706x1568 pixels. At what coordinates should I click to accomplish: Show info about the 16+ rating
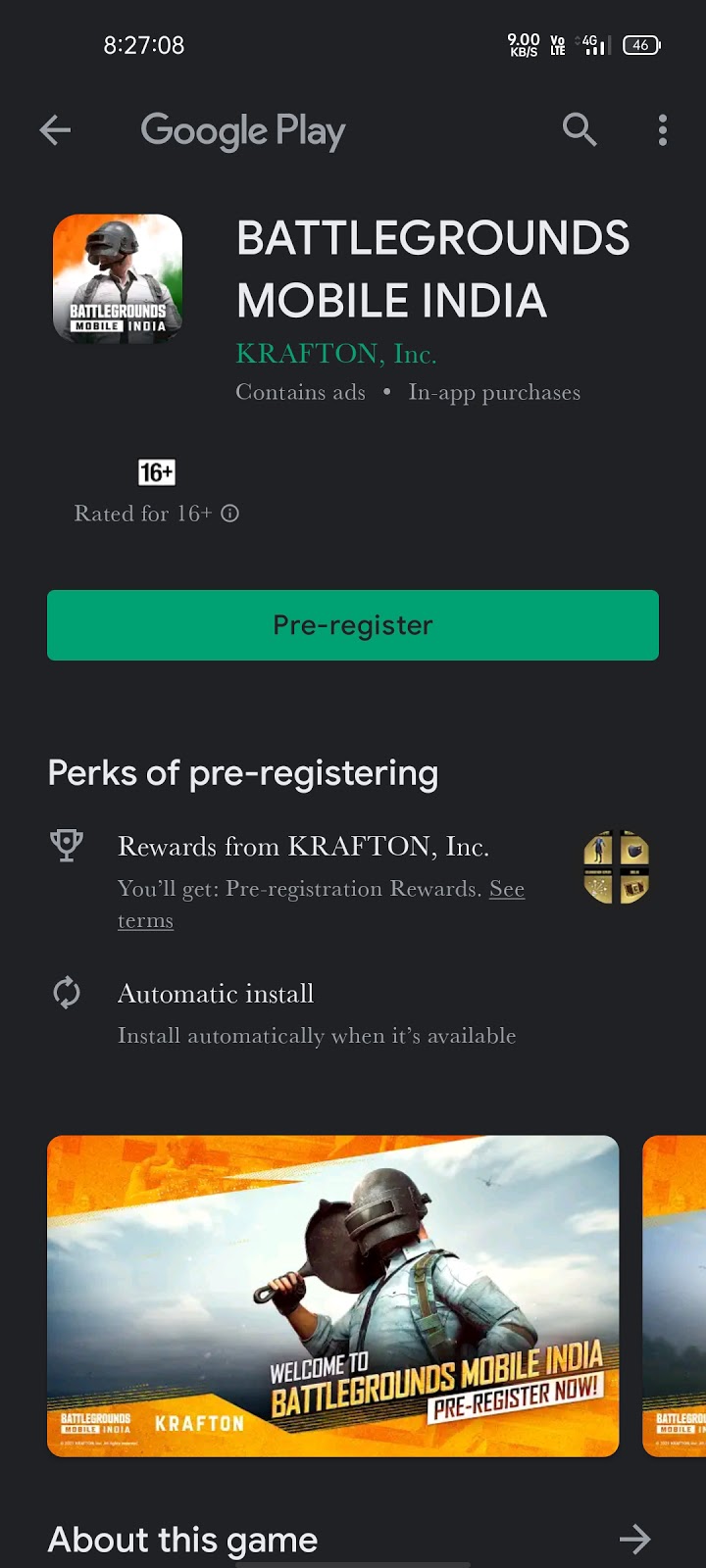(x=230, y=514)
